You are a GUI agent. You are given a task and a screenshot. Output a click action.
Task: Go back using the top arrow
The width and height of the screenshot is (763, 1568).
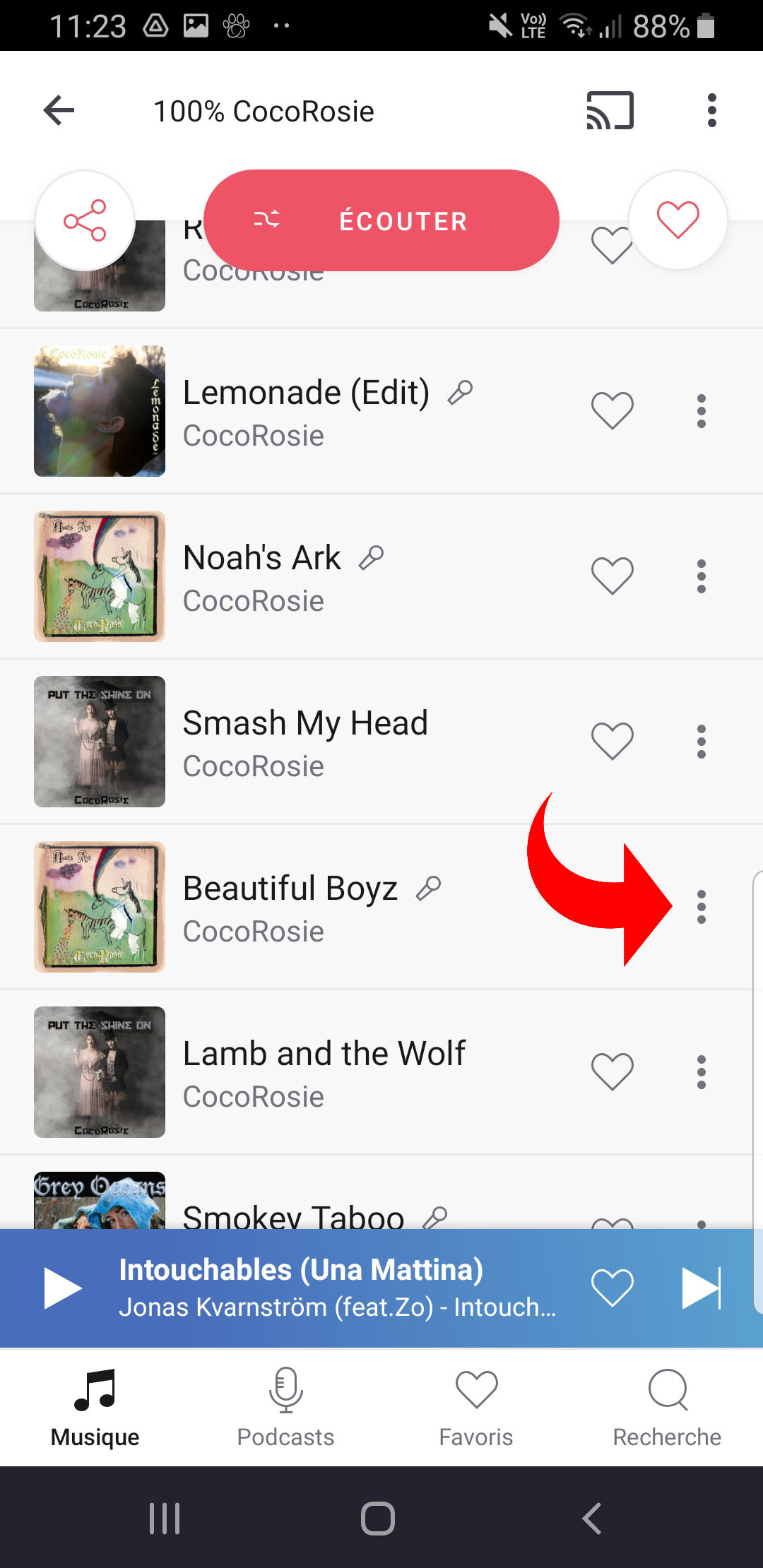click(59, 111)
